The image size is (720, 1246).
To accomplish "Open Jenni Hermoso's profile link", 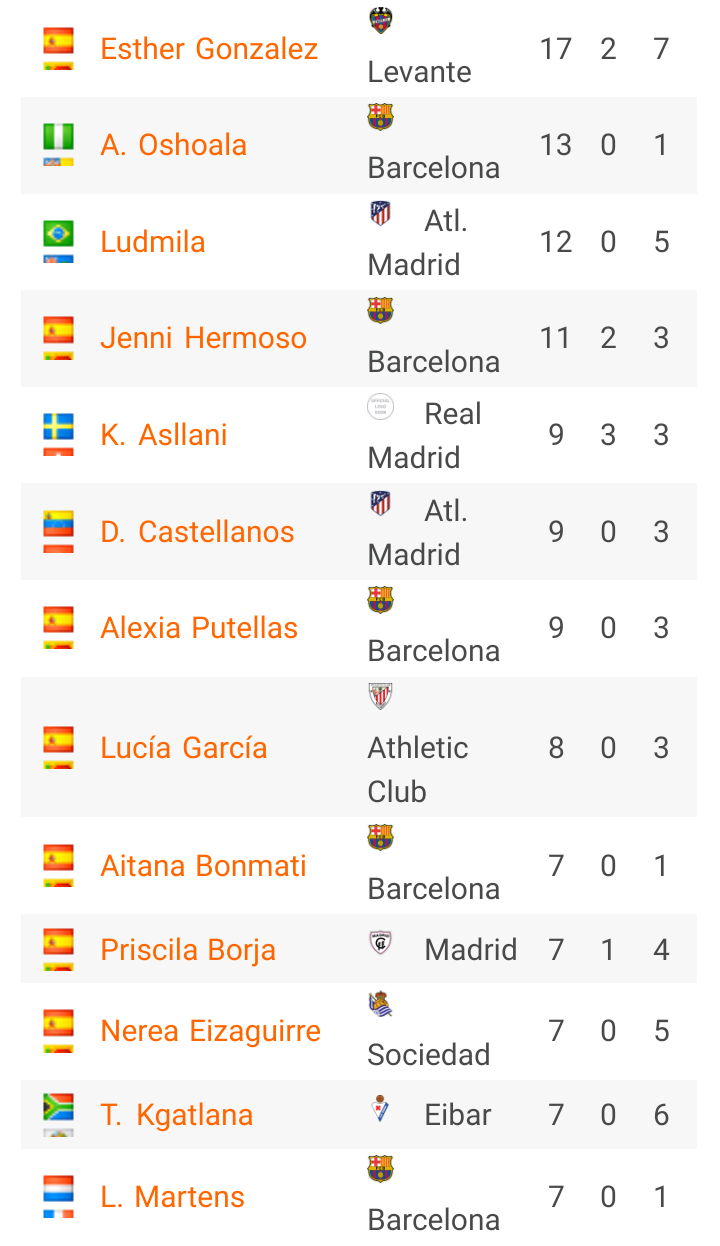I will pyautogui.click(x=203, y=338).
